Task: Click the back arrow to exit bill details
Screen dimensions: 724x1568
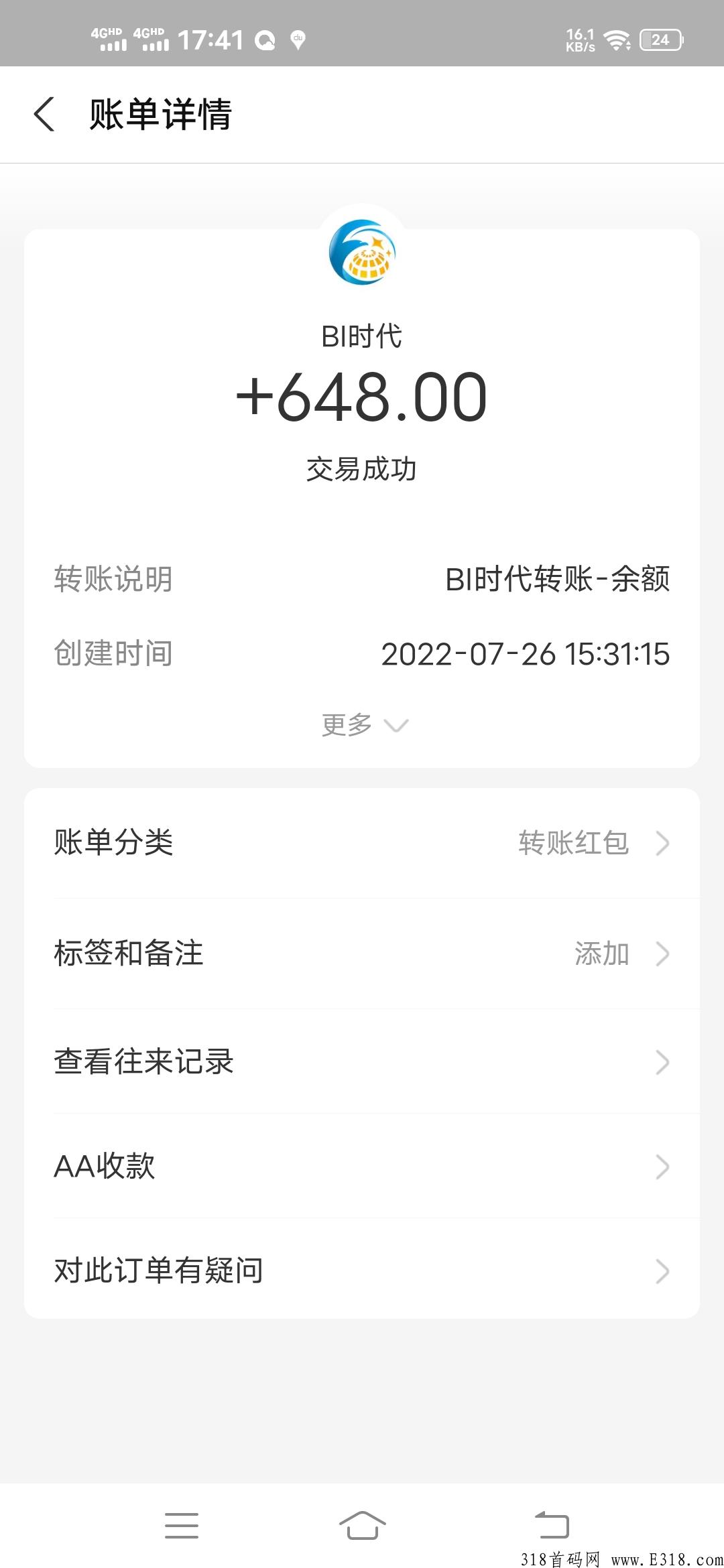Action: pyautogui.click(x=45, y=114)
